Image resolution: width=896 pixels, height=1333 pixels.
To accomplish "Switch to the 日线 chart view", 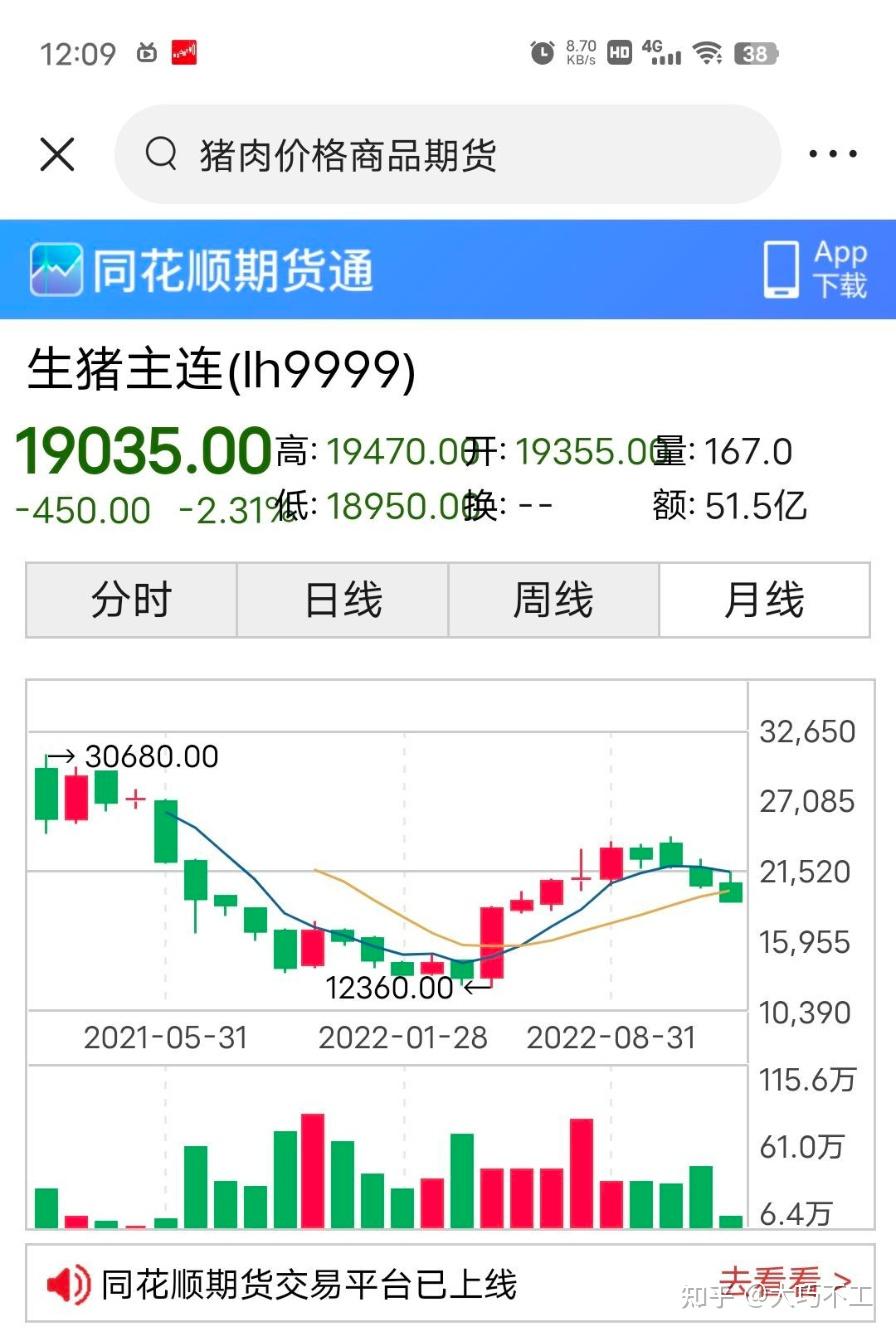I will click(x=342, y=600).
